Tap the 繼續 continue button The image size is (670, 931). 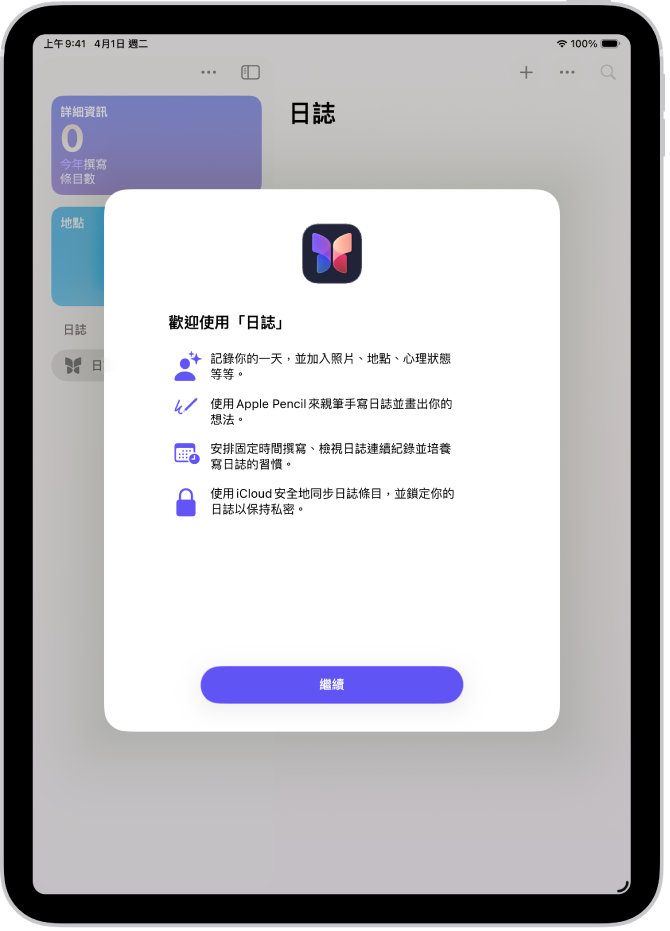(x=331, y=685)
